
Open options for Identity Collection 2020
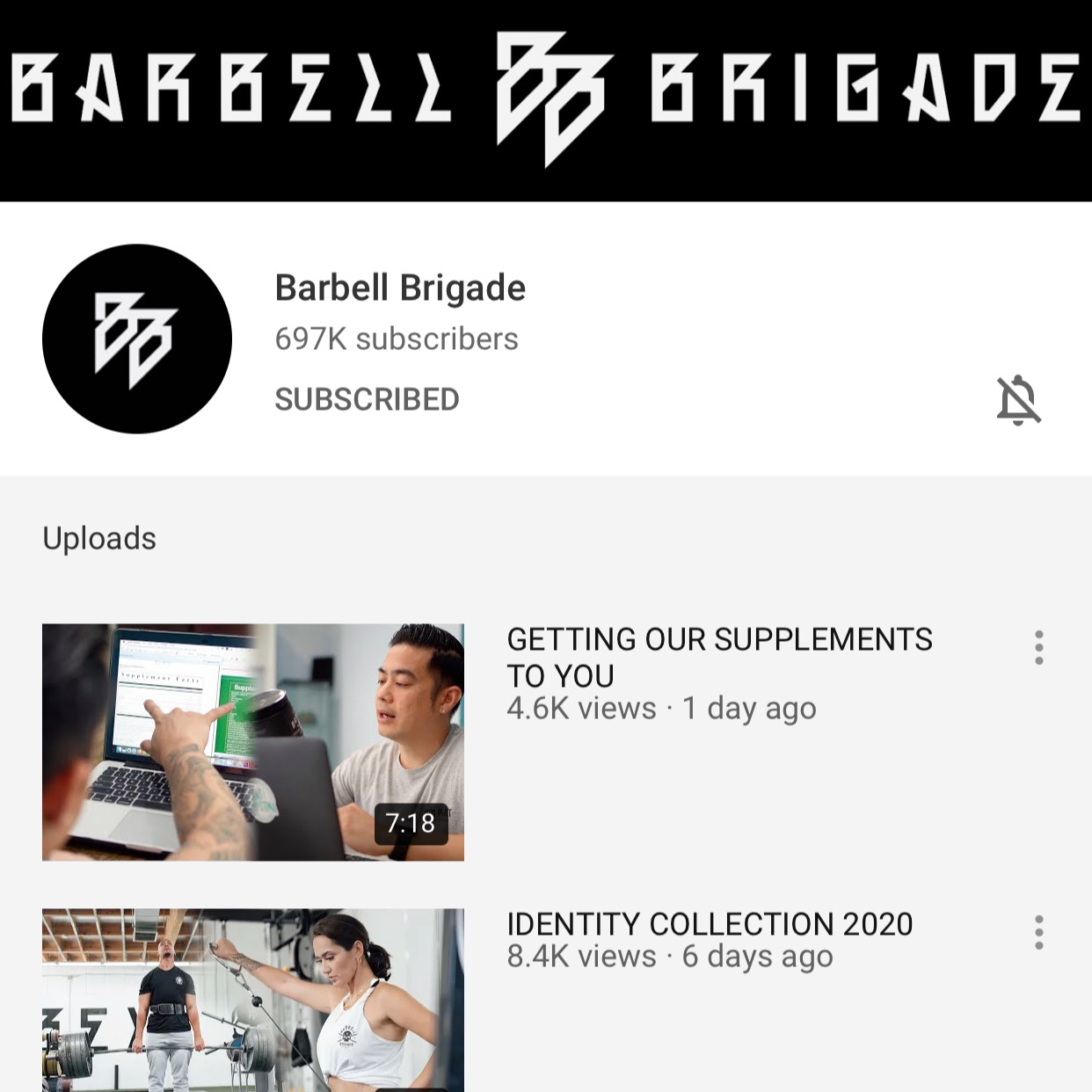click(x=1038, y=933)
